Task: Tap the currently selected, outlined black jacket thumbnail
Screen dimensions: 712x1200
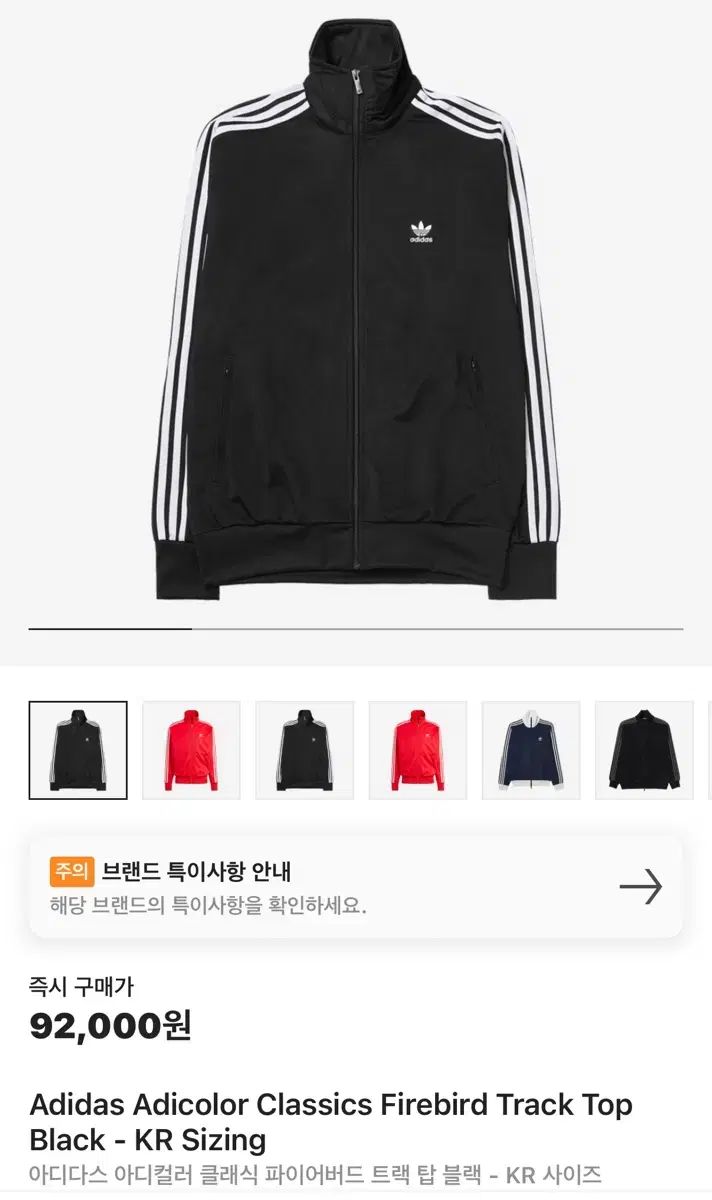Action: (78, 750)
